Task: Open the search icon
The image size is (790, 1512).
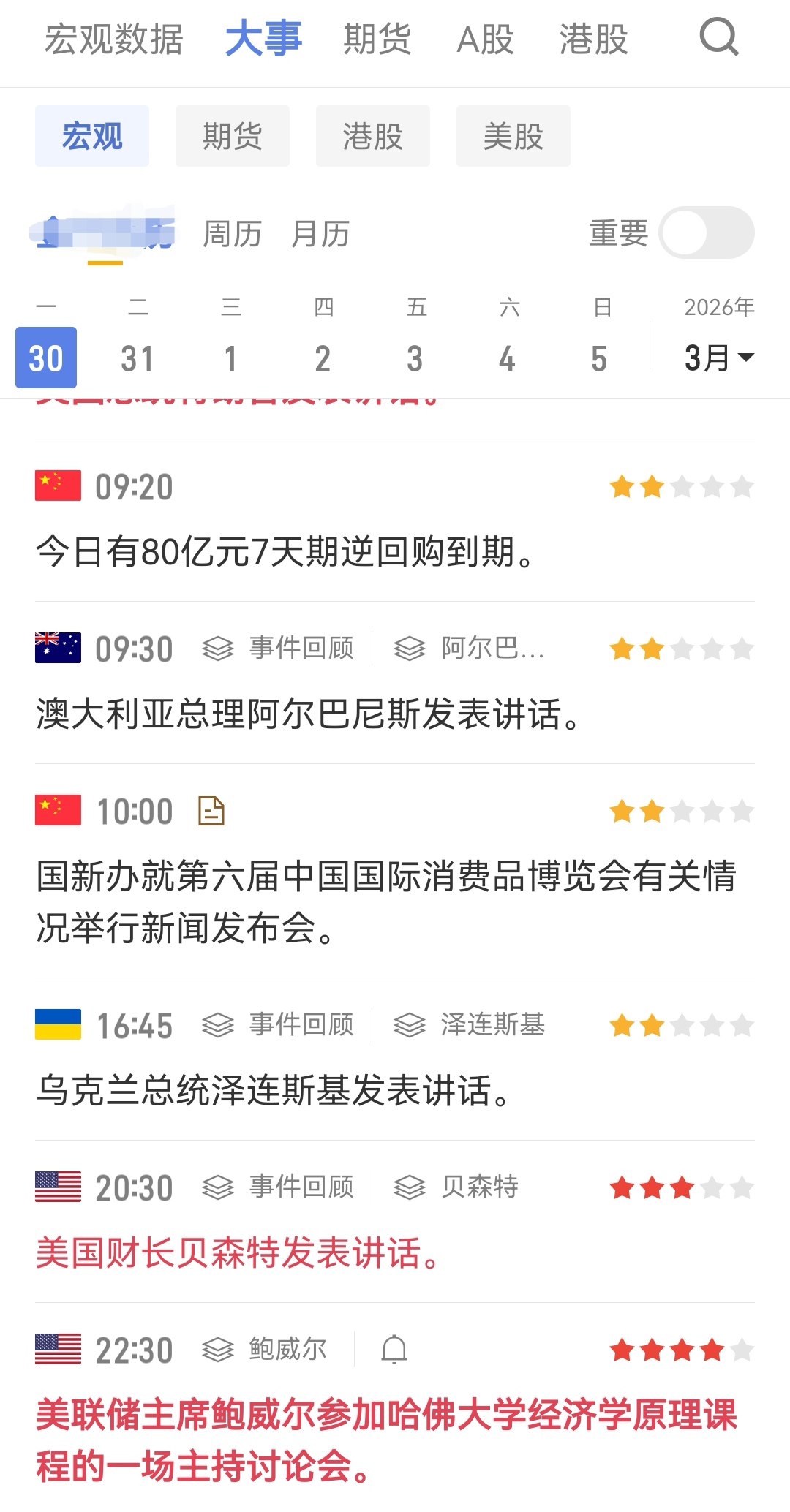Action: pos(718,37)
